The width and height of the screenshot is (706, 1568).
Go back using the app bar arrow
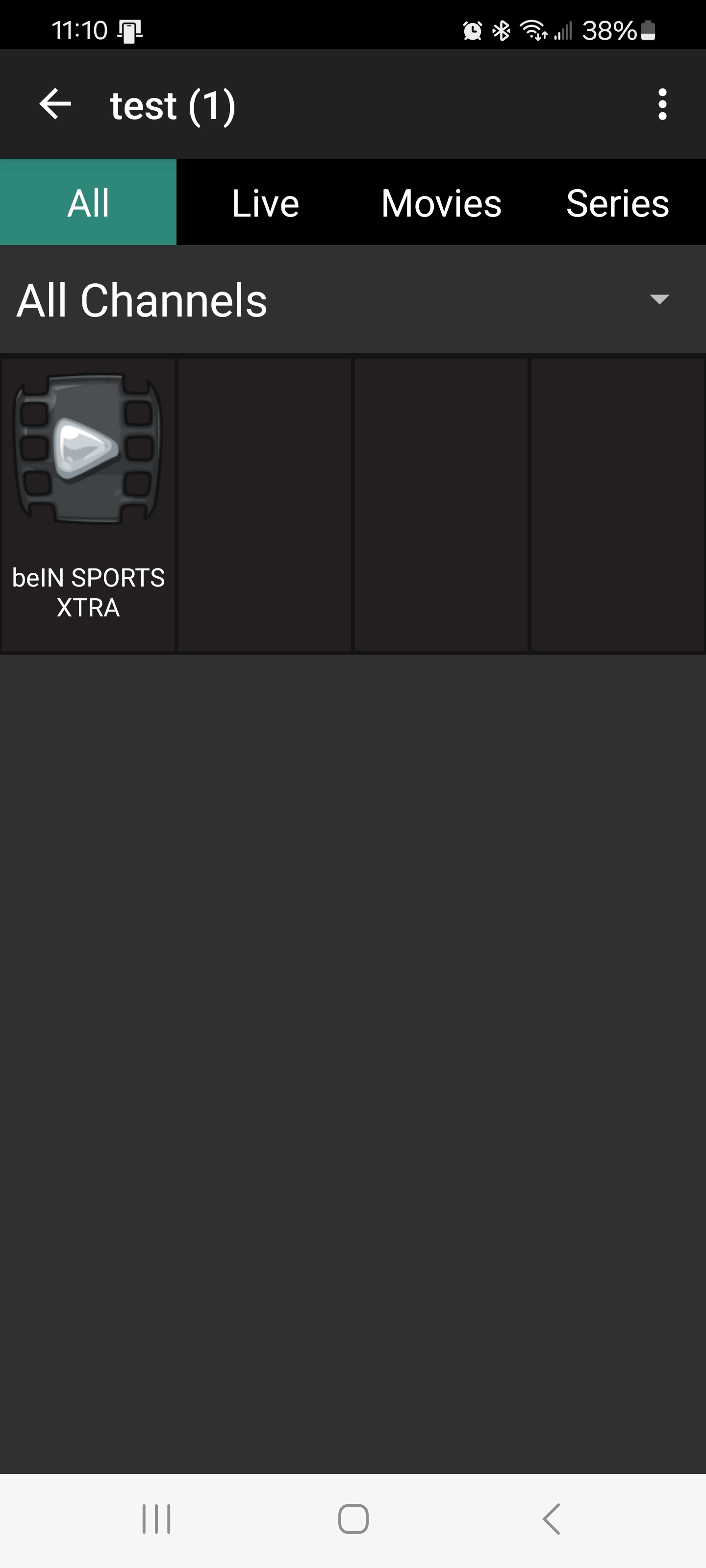pos(55,104)
